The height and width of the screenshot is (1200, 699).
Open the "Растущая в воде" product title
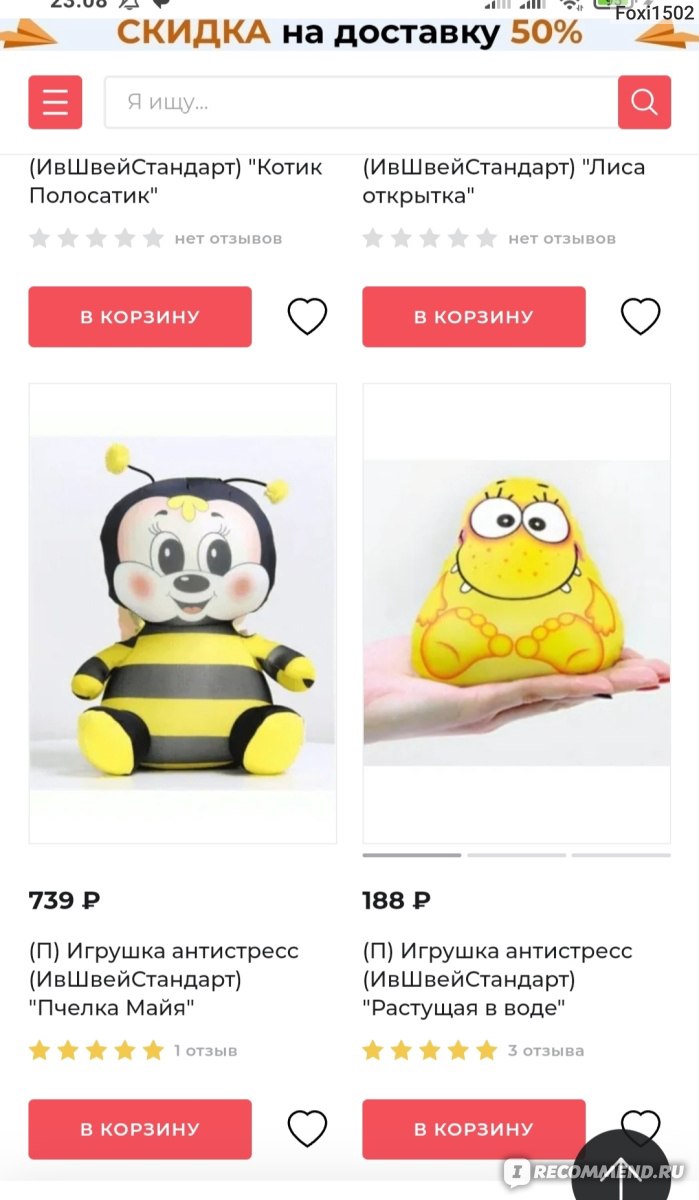pos(497,979)
